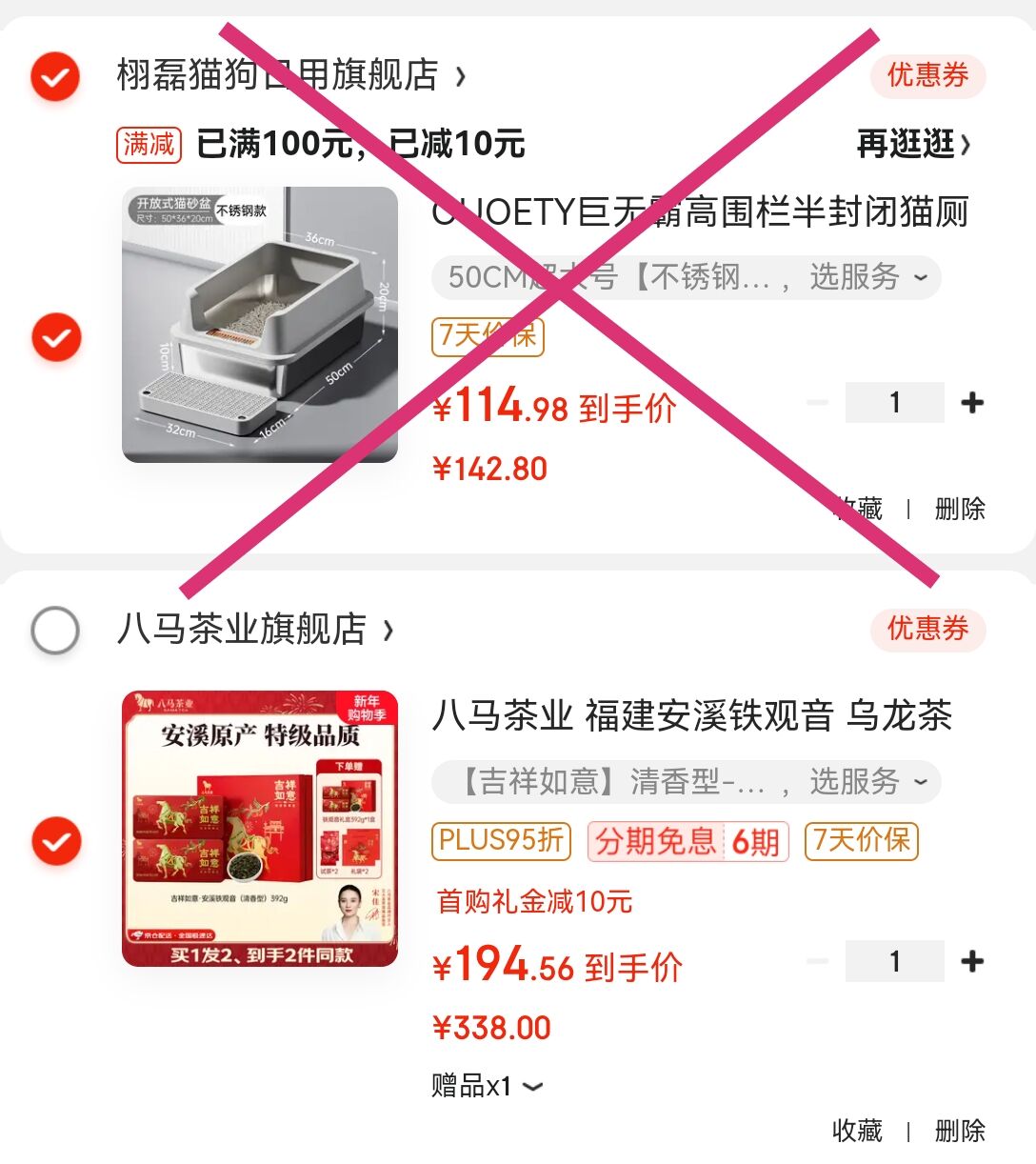Increase the cat litter box quantity
Image resolution: width=1036 pixels, height=1164 pixels.
tap(971, 403)
